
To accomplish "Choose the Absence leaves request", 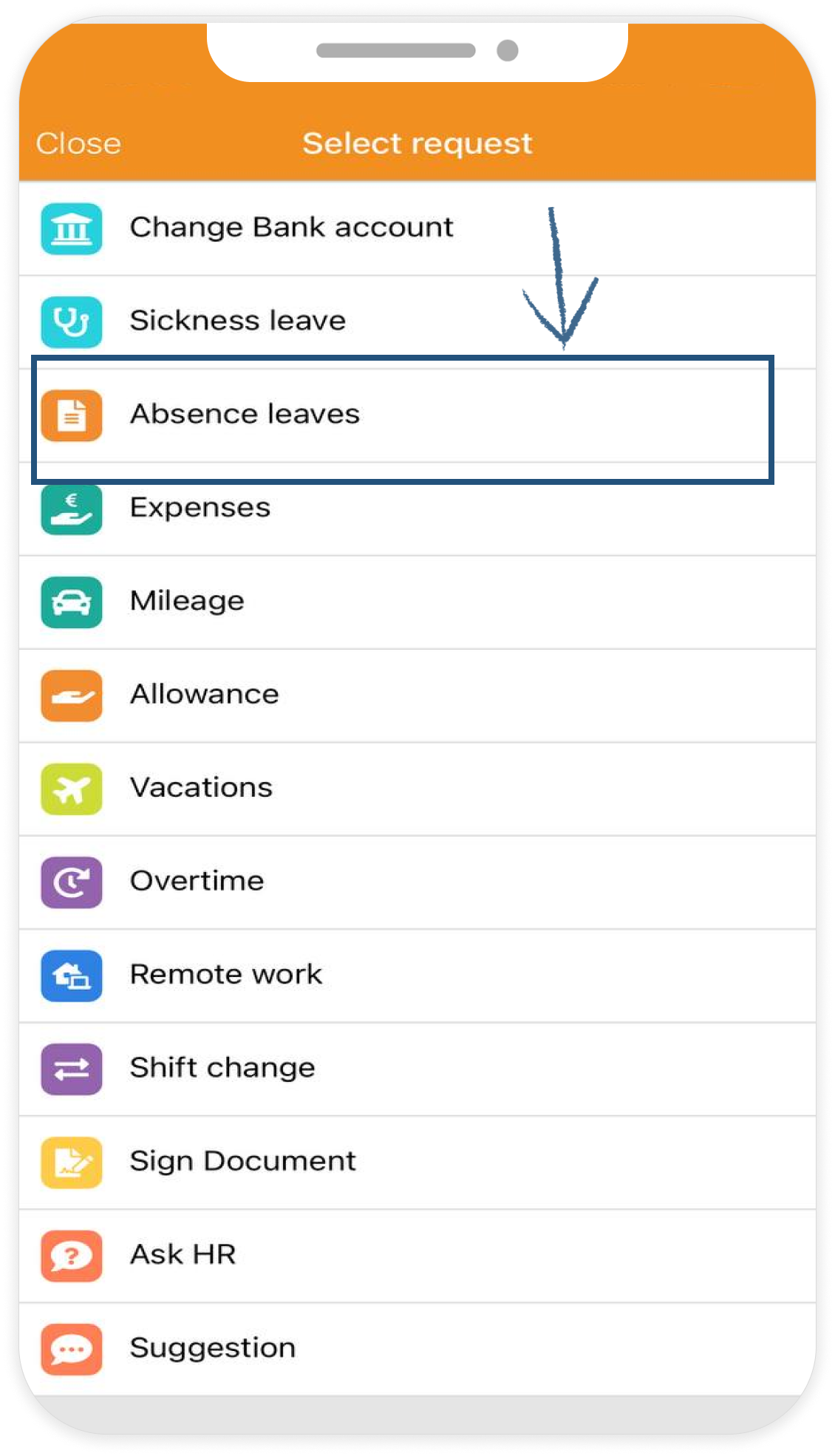I will tap(245, 414).
